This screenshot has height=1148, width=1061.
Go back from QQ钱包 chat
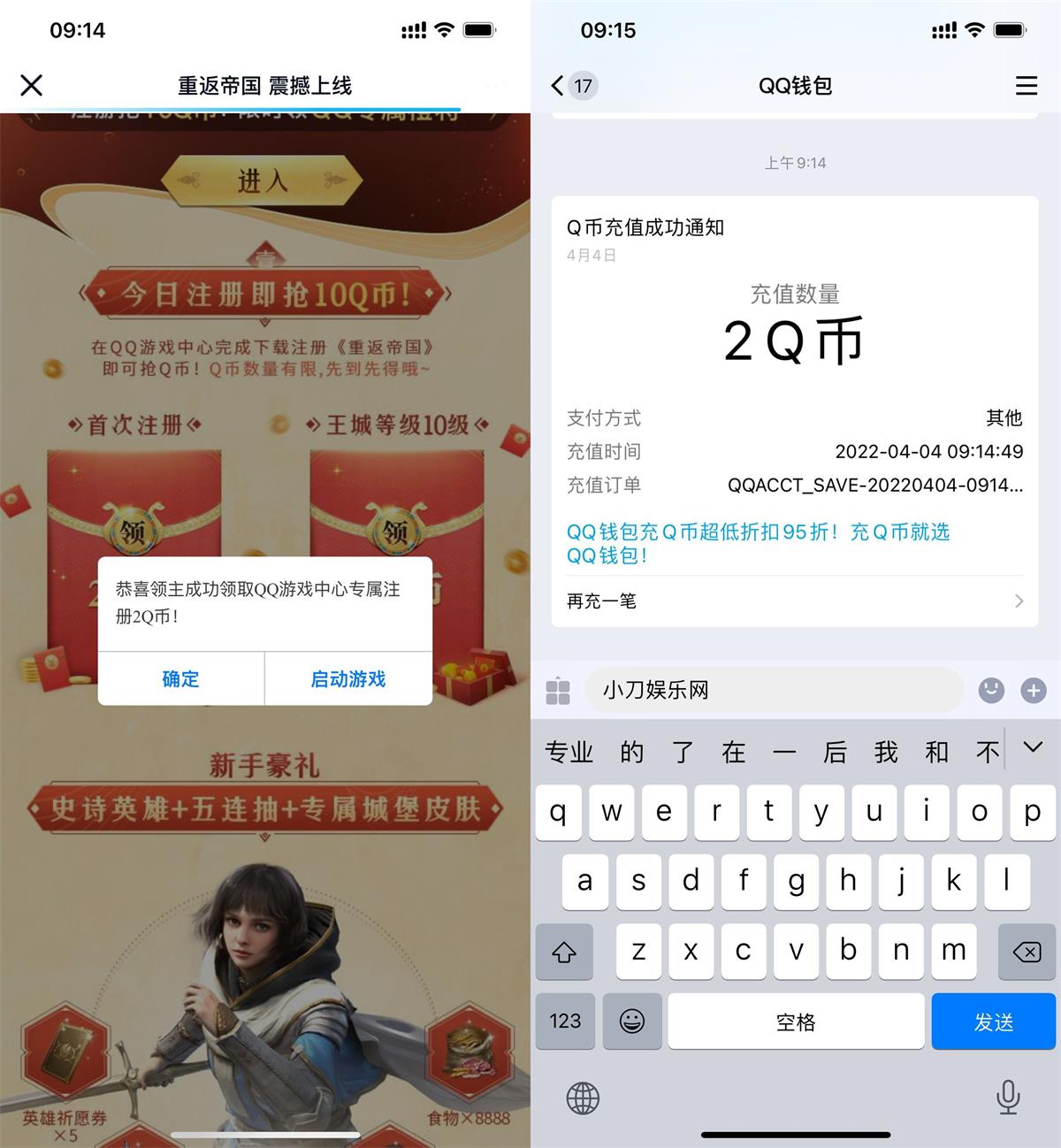[558, 85]
